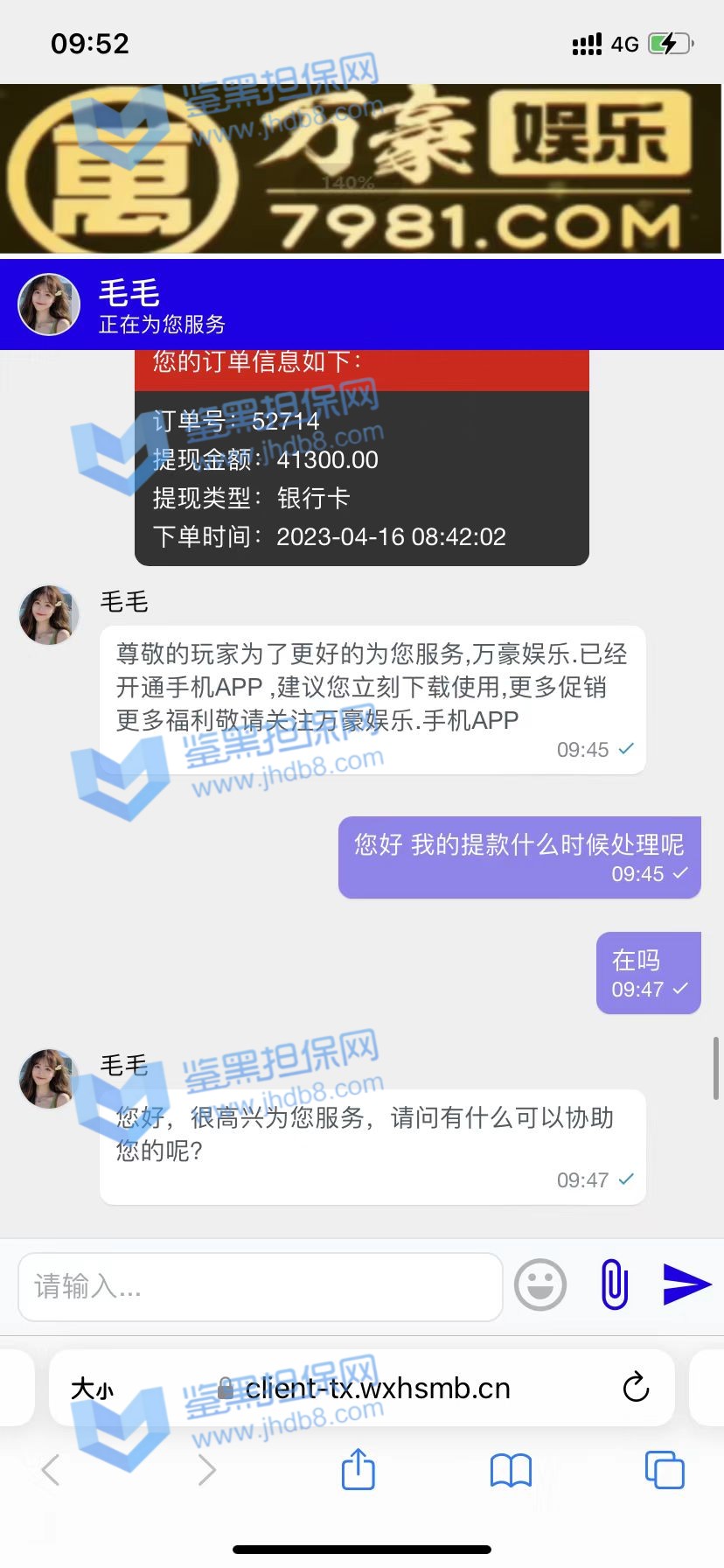Attach a file with the paperclip

pos(615,1284)
